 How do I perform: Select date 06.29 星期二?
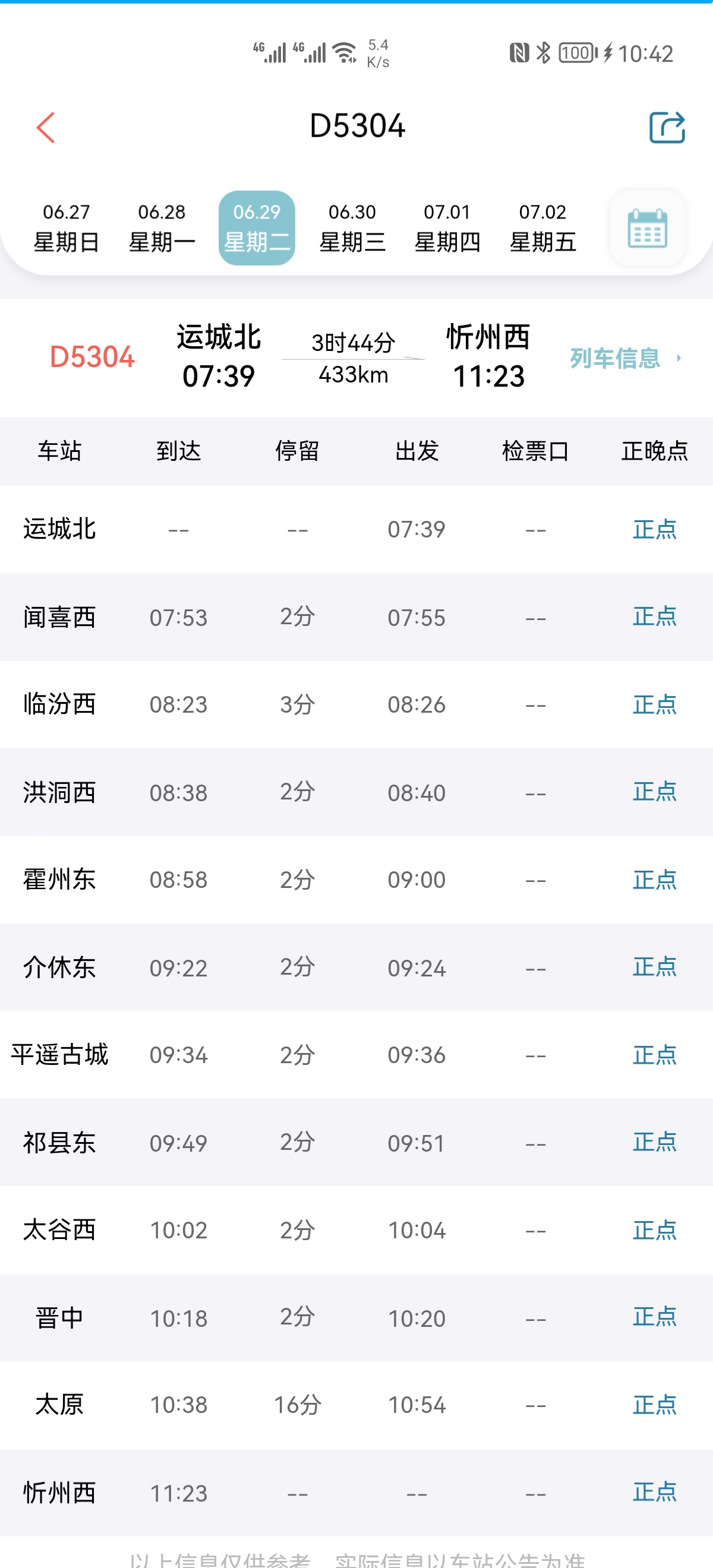pyautogui.click(x=257, y=228)
